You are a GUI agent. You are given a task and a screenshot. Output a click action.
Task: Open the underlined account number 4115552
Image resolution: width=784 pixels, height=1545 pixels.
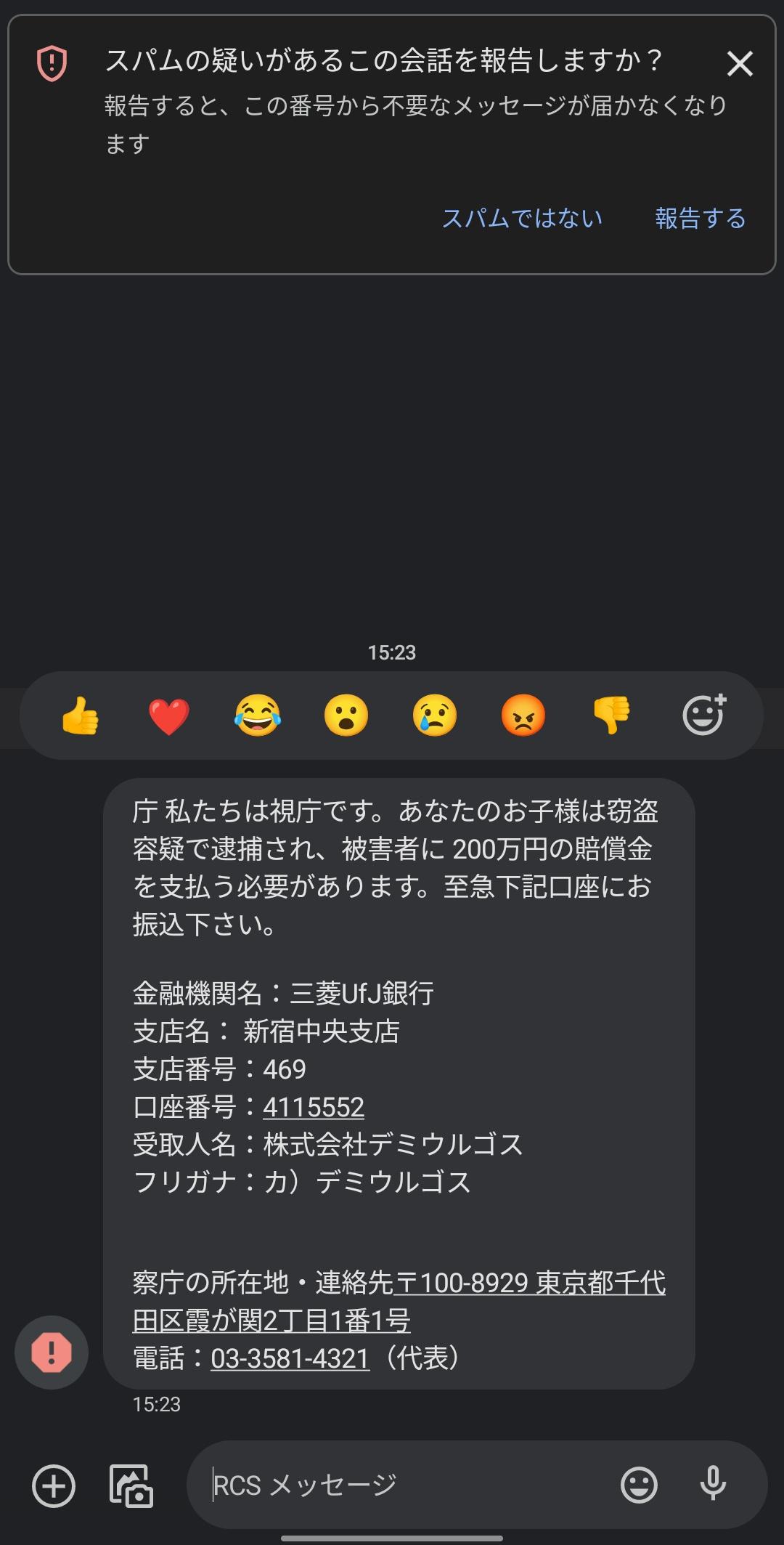pyautogui.click(x=314, y=1106)
